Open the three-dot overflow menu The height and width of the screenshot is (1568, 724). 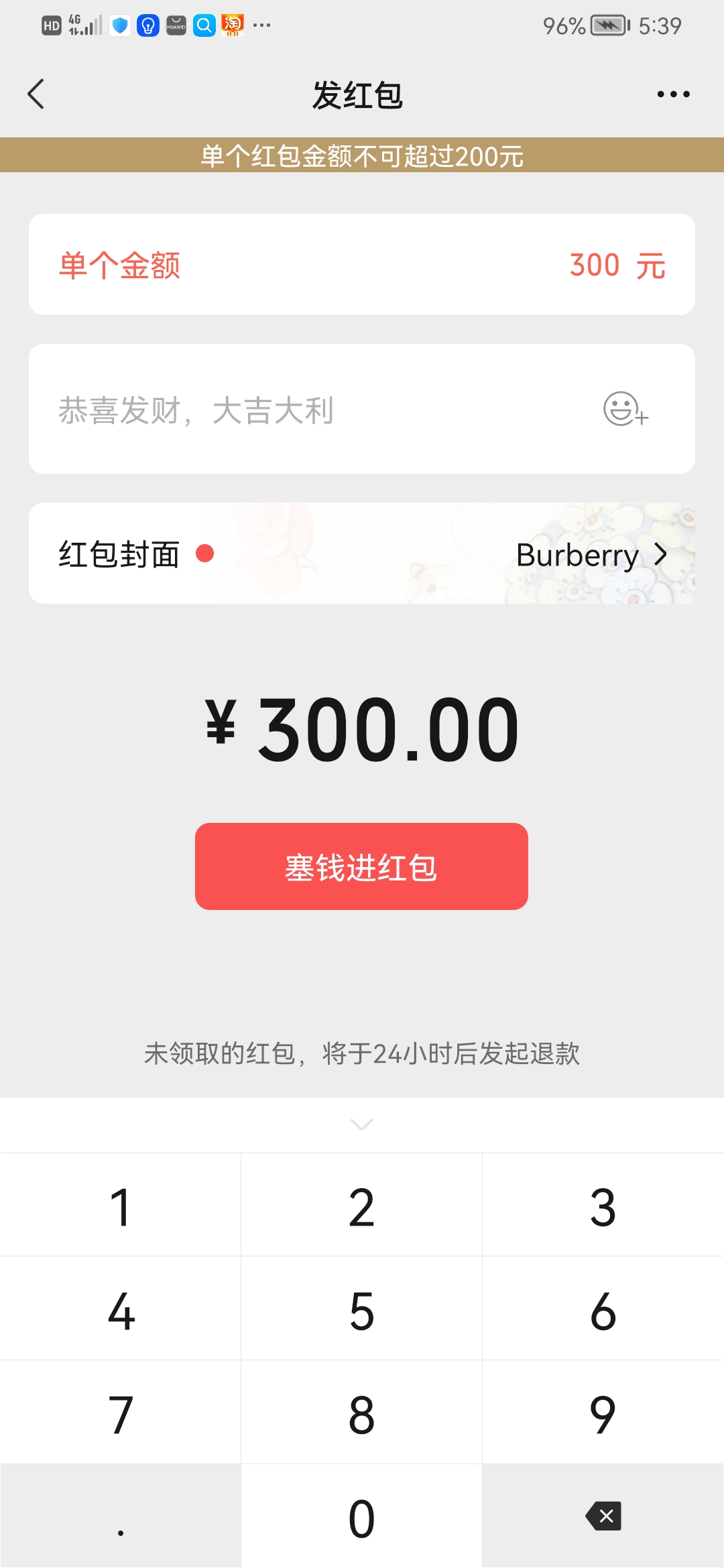point(673,94)
